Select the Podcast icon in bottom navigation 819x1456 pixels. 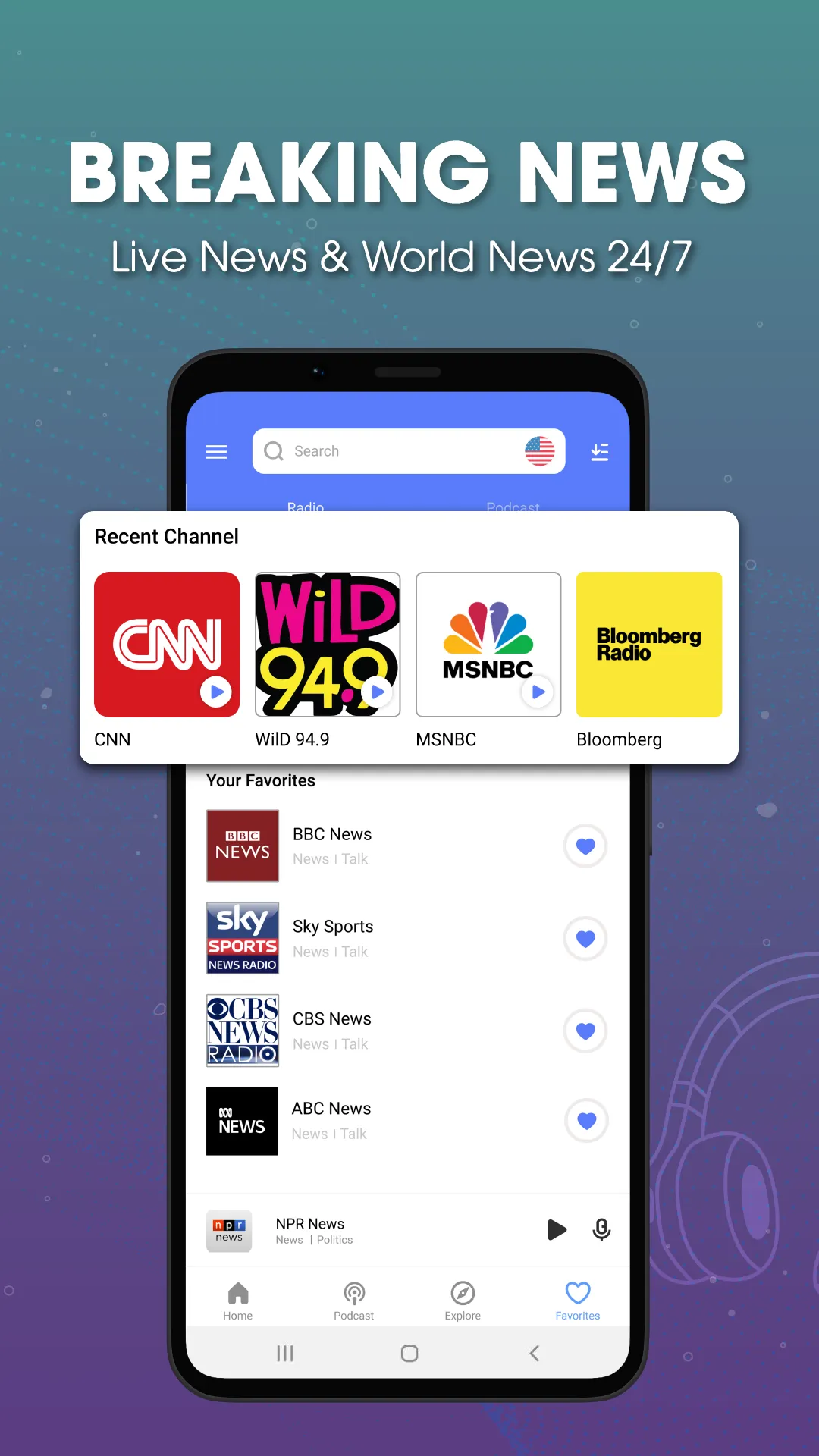click(x=353, y=1298)
